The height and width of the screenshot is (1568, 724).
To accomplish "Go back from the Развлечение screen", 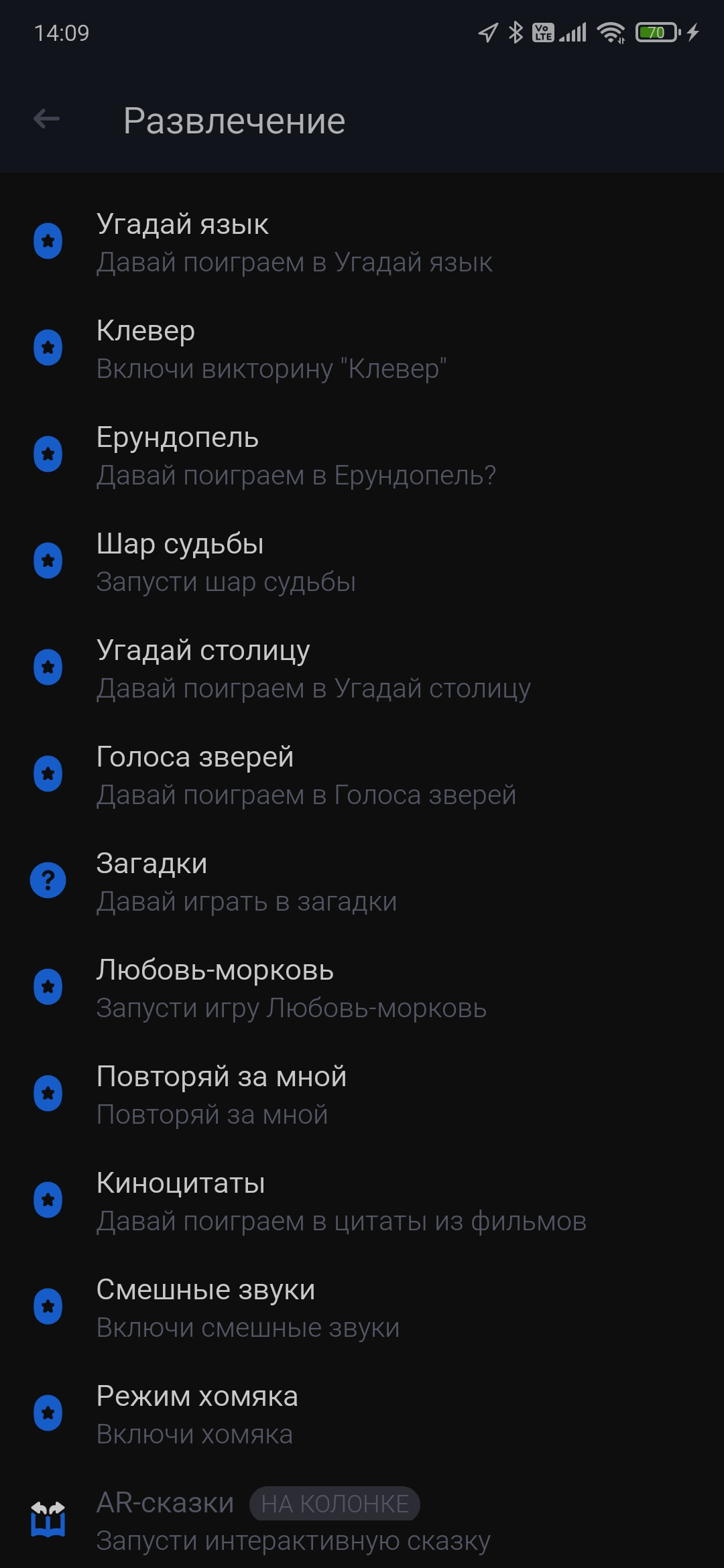I will click(47, 120).
